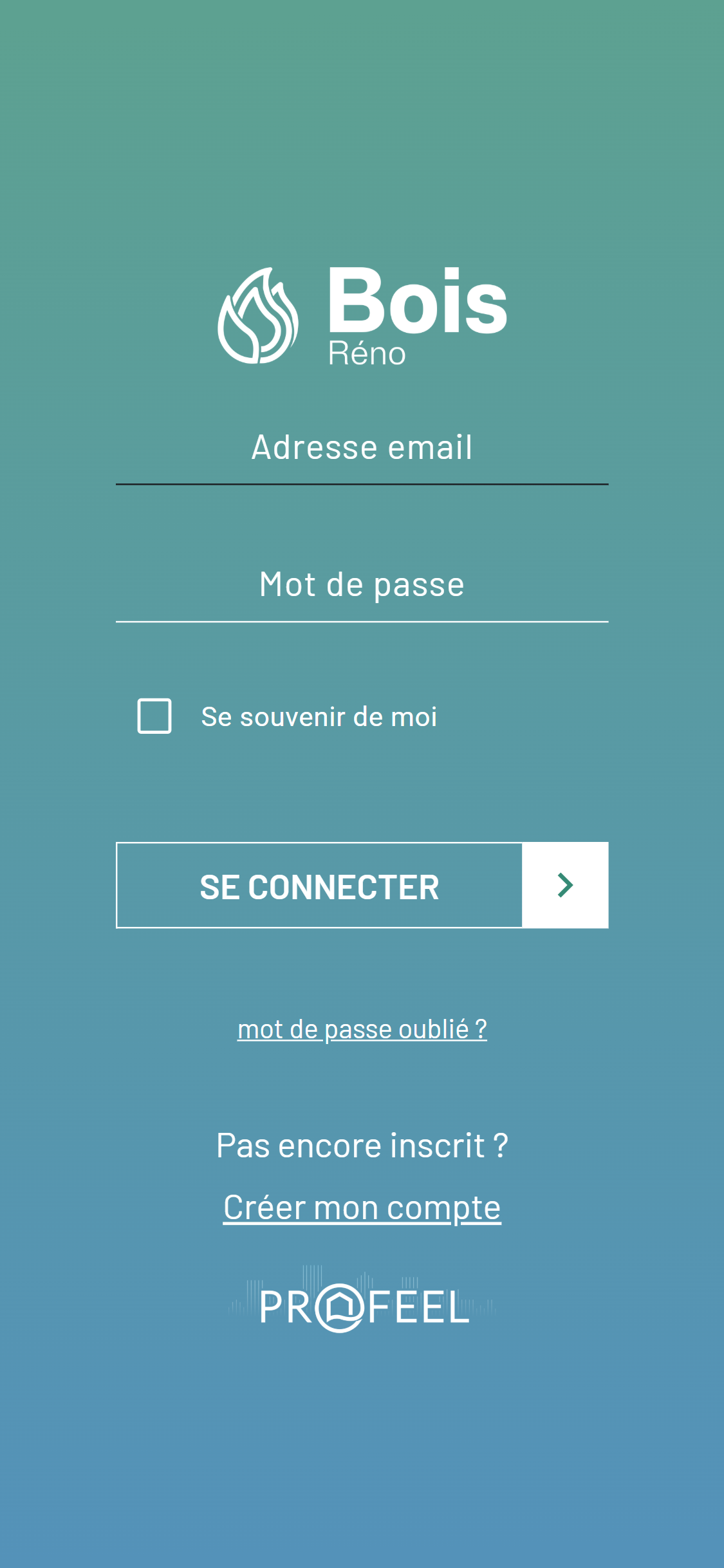724x1568 pixels.
Task: Tap the SE CONNECTER button
Action: click(x=362, y=886)
